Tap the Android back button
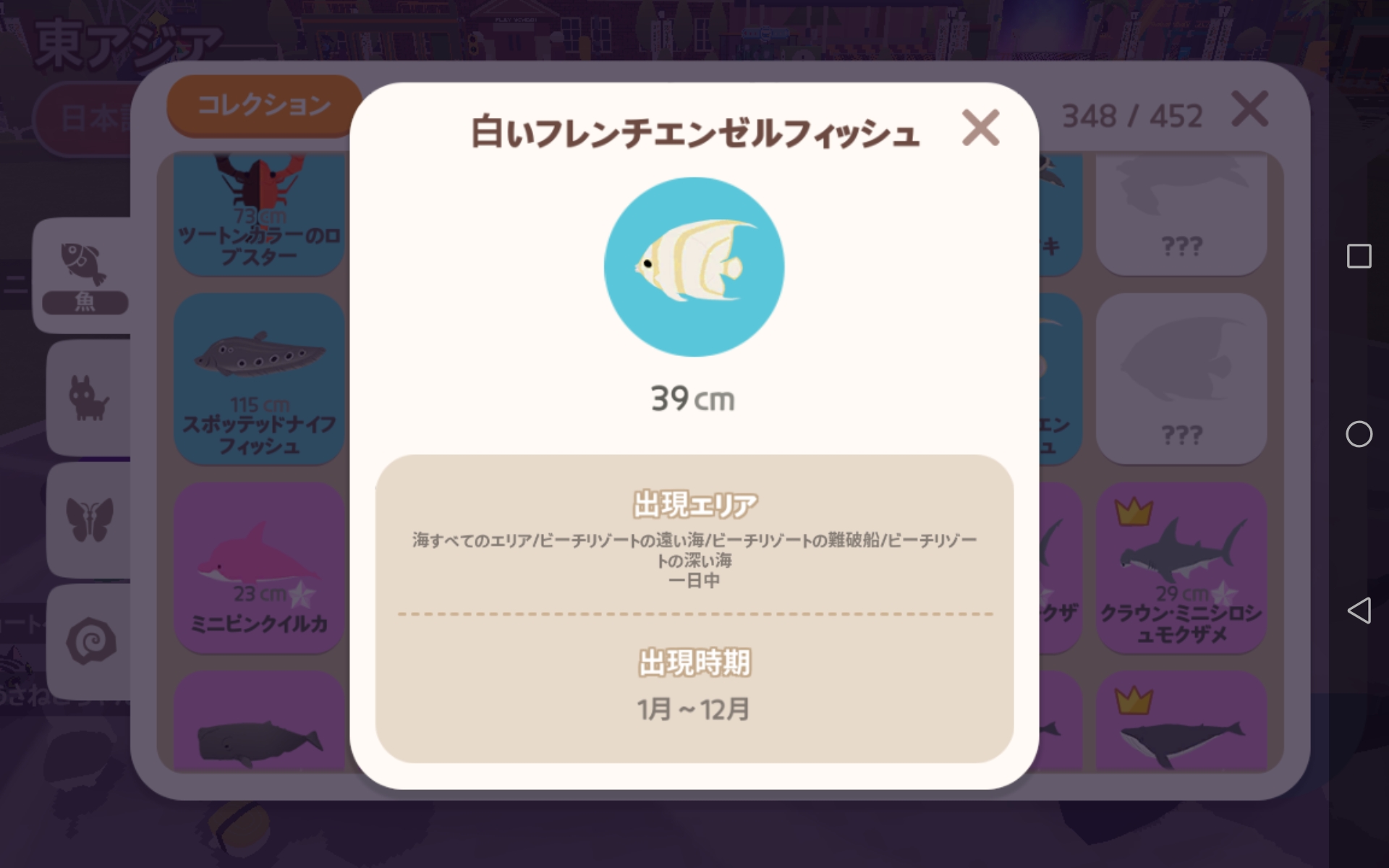Screen dimensions: 1389x868 (x=1359, y=610)
